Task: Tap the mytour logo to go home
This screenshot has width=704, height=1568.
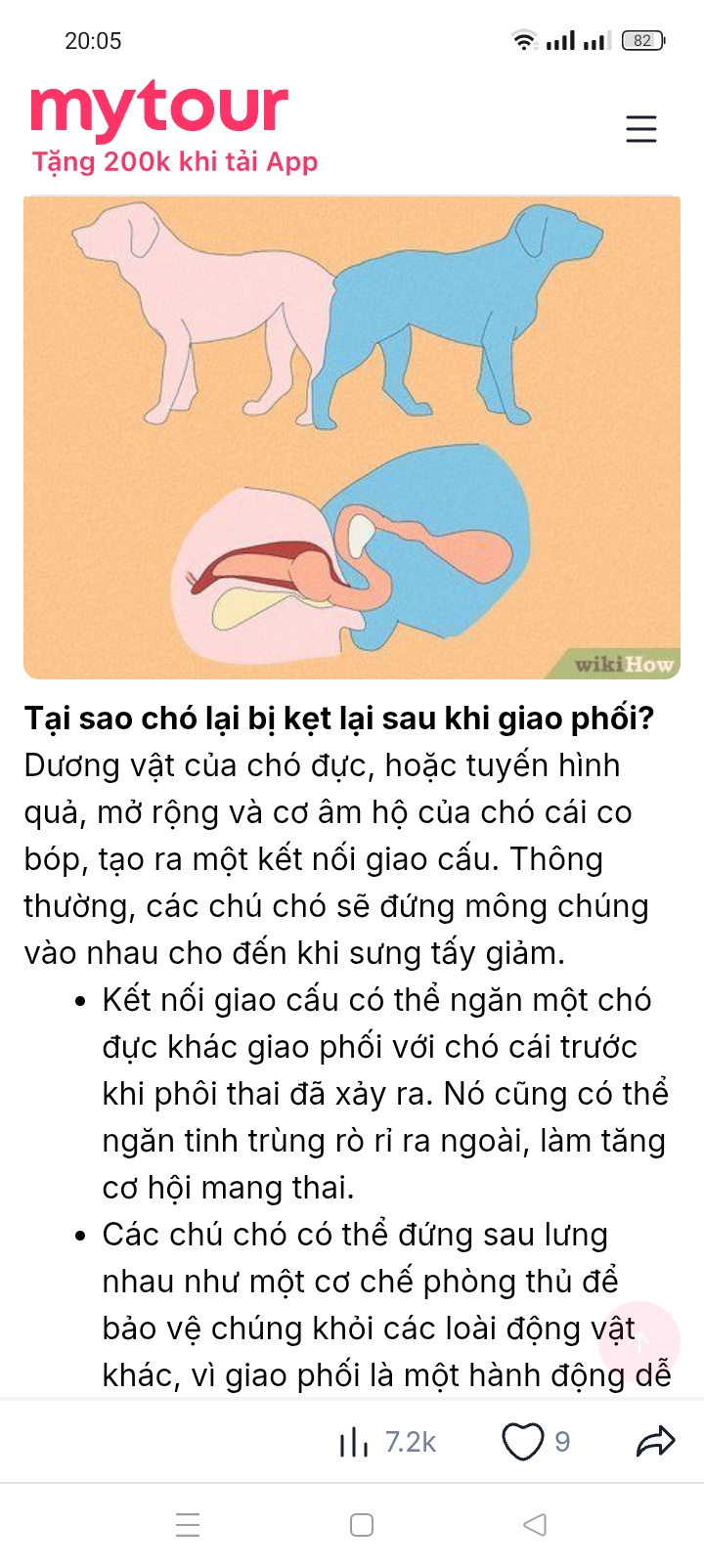Action: coord(159,108)
